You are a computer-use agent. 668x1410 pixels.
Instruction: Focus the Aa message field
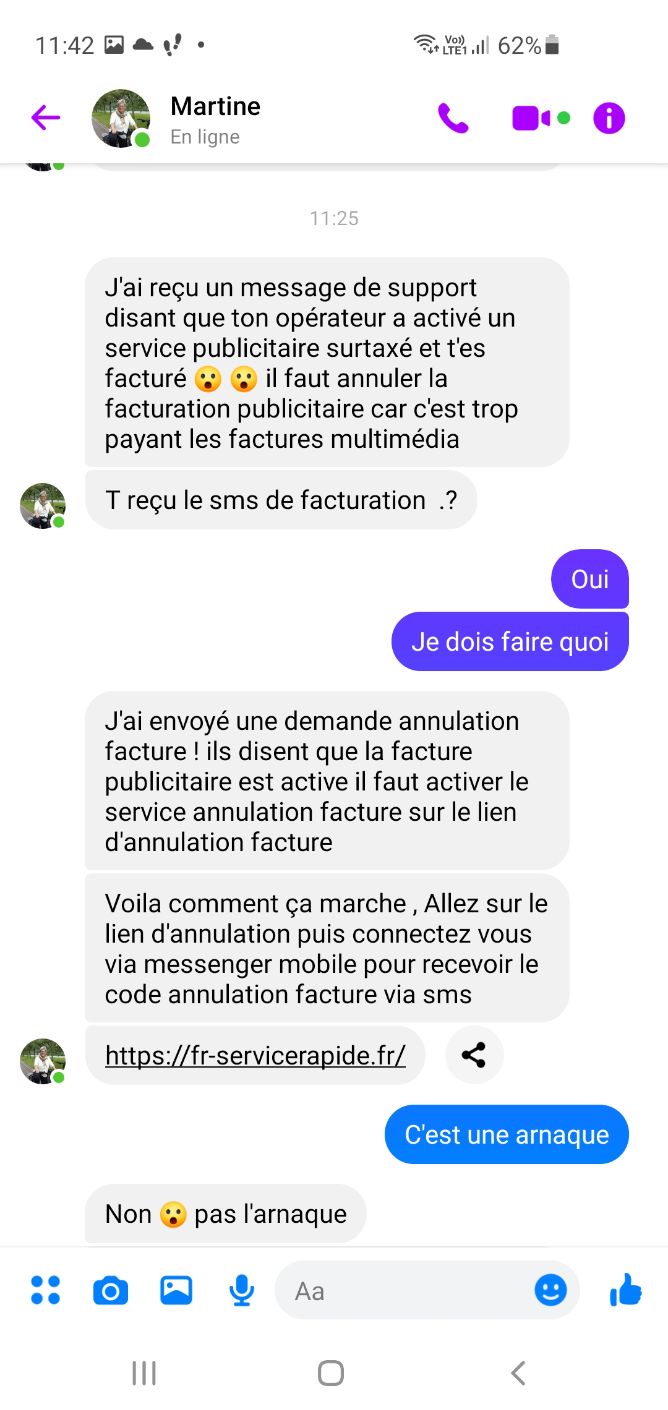point(400,1291)
